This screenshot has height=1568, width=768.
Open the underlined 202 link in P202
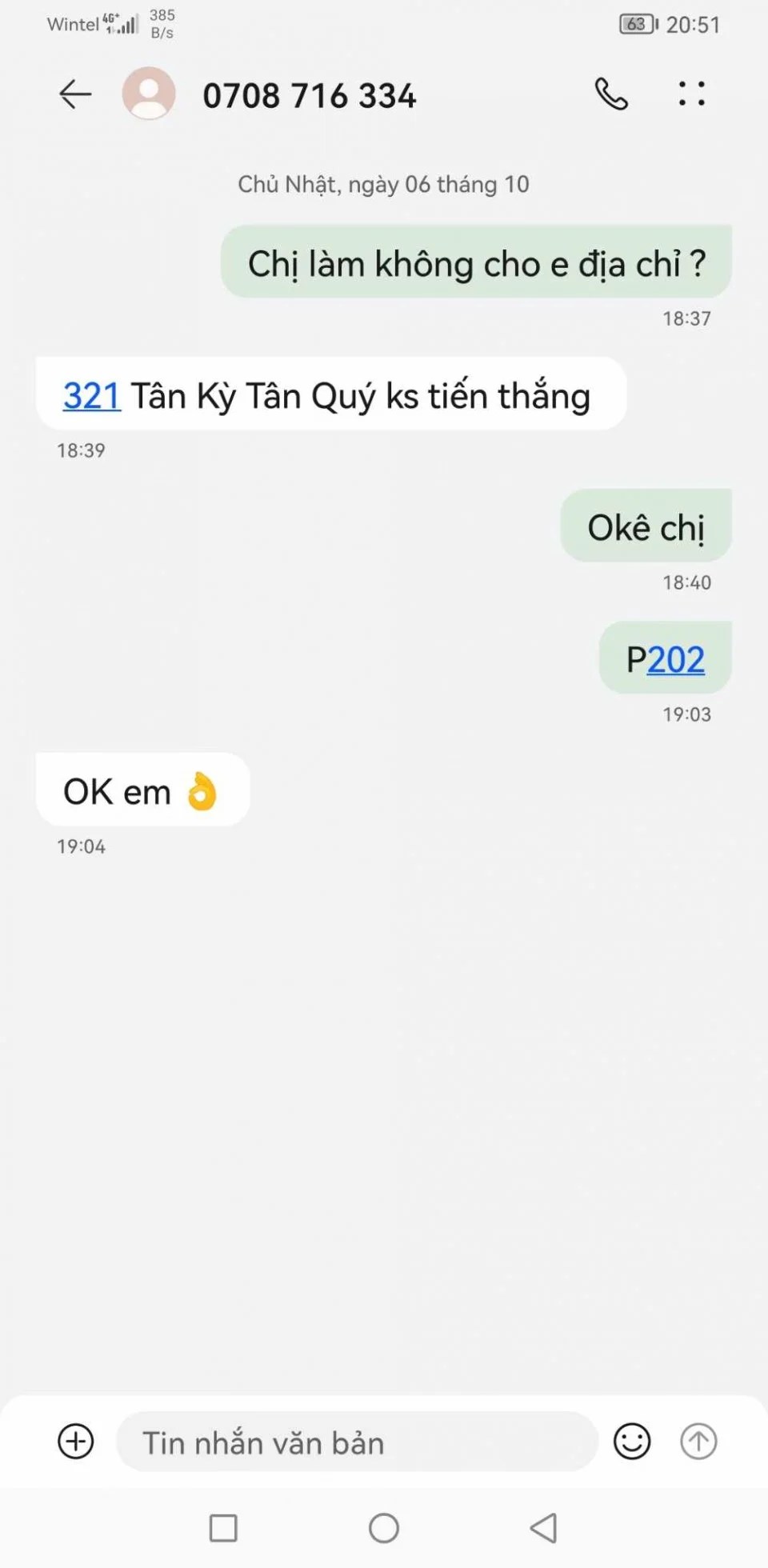[676, 660]
